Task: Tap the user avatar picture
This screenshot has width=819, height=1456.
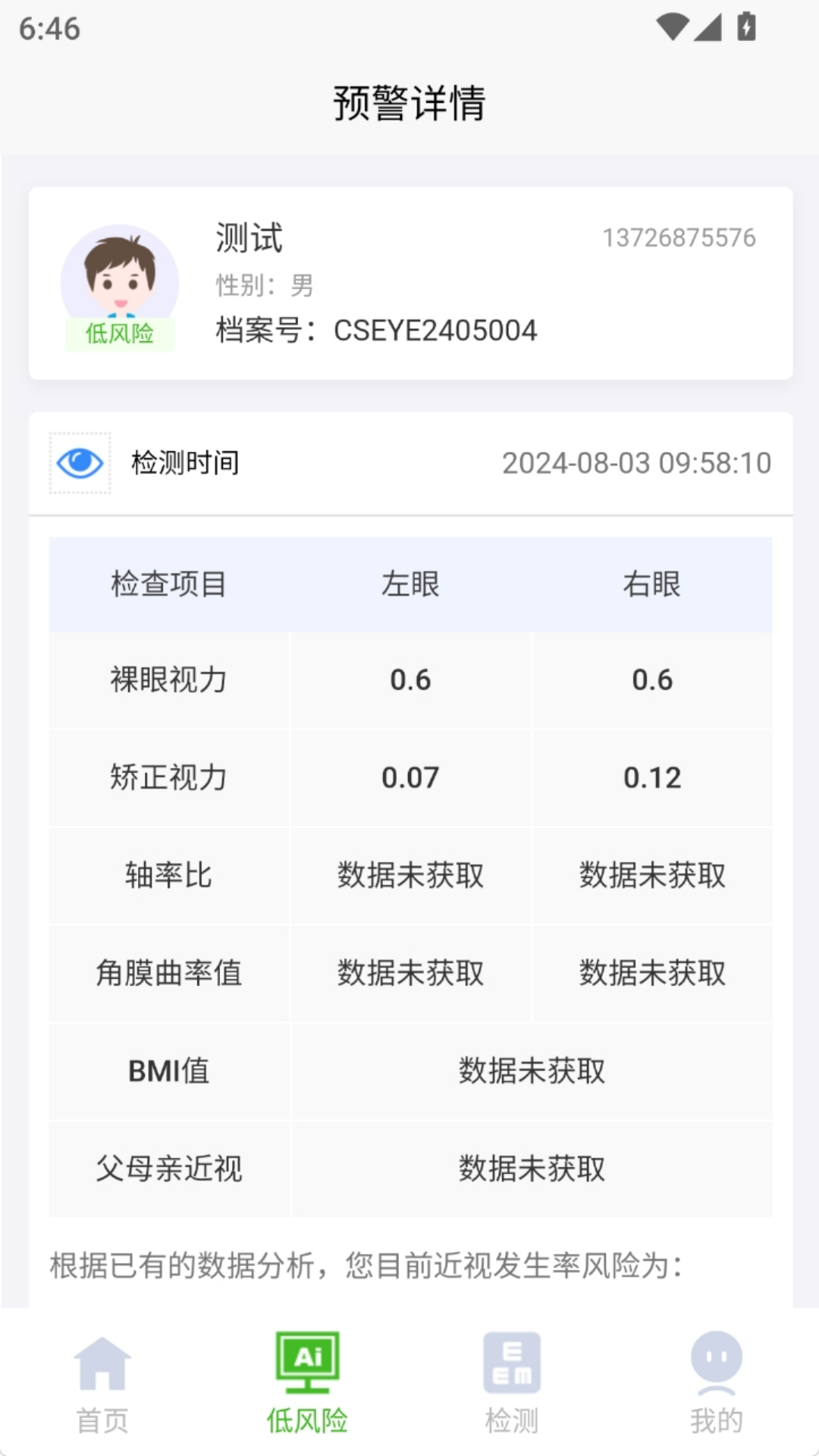Action: click(x=121, y=279)
